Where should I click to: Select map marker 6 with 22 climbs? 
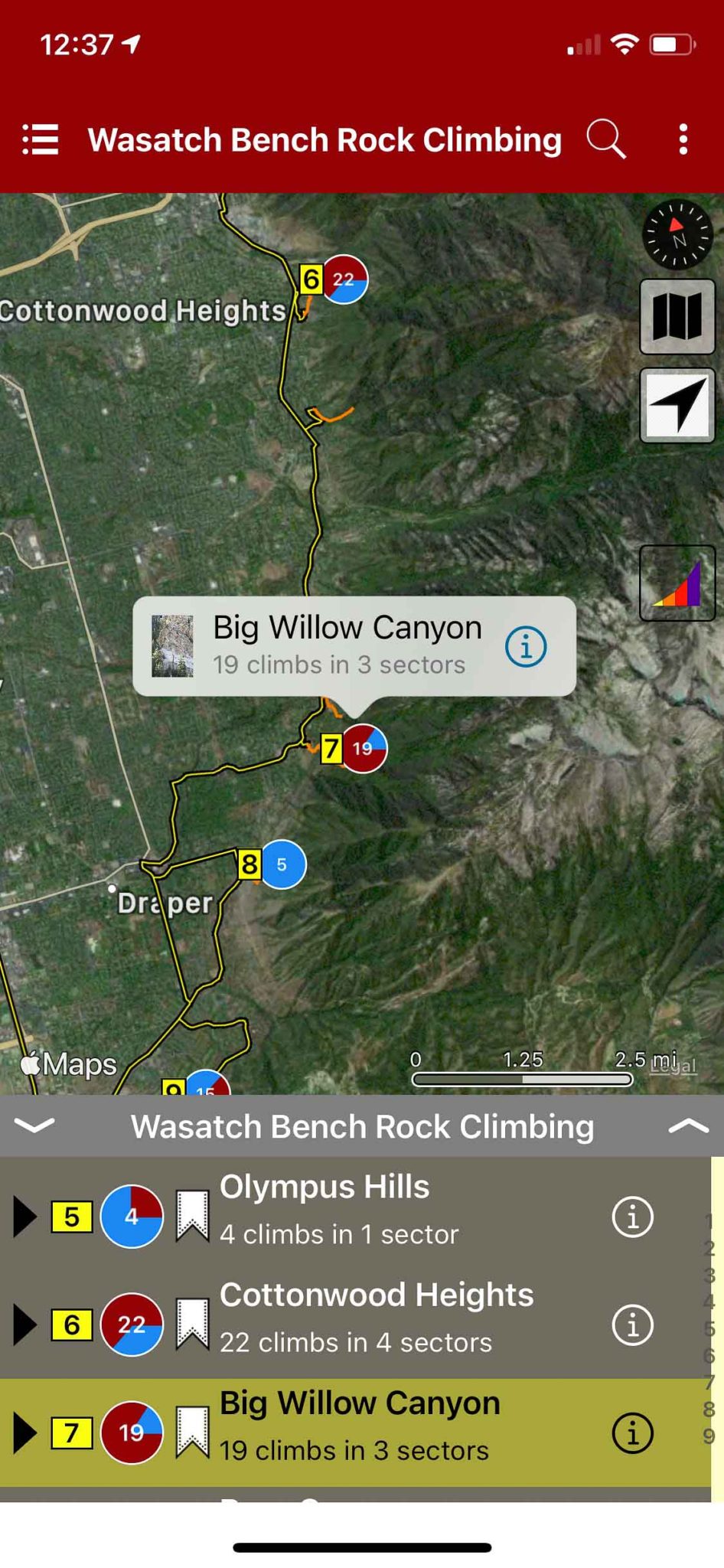point(344,279)
